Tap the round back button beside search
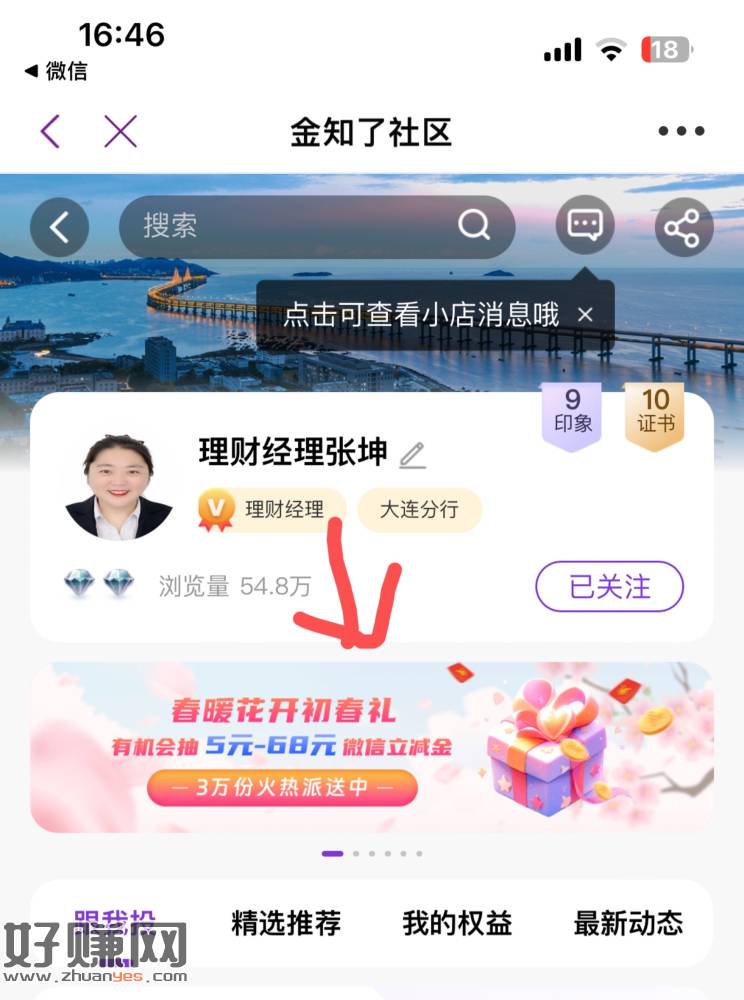 point(60,228)
